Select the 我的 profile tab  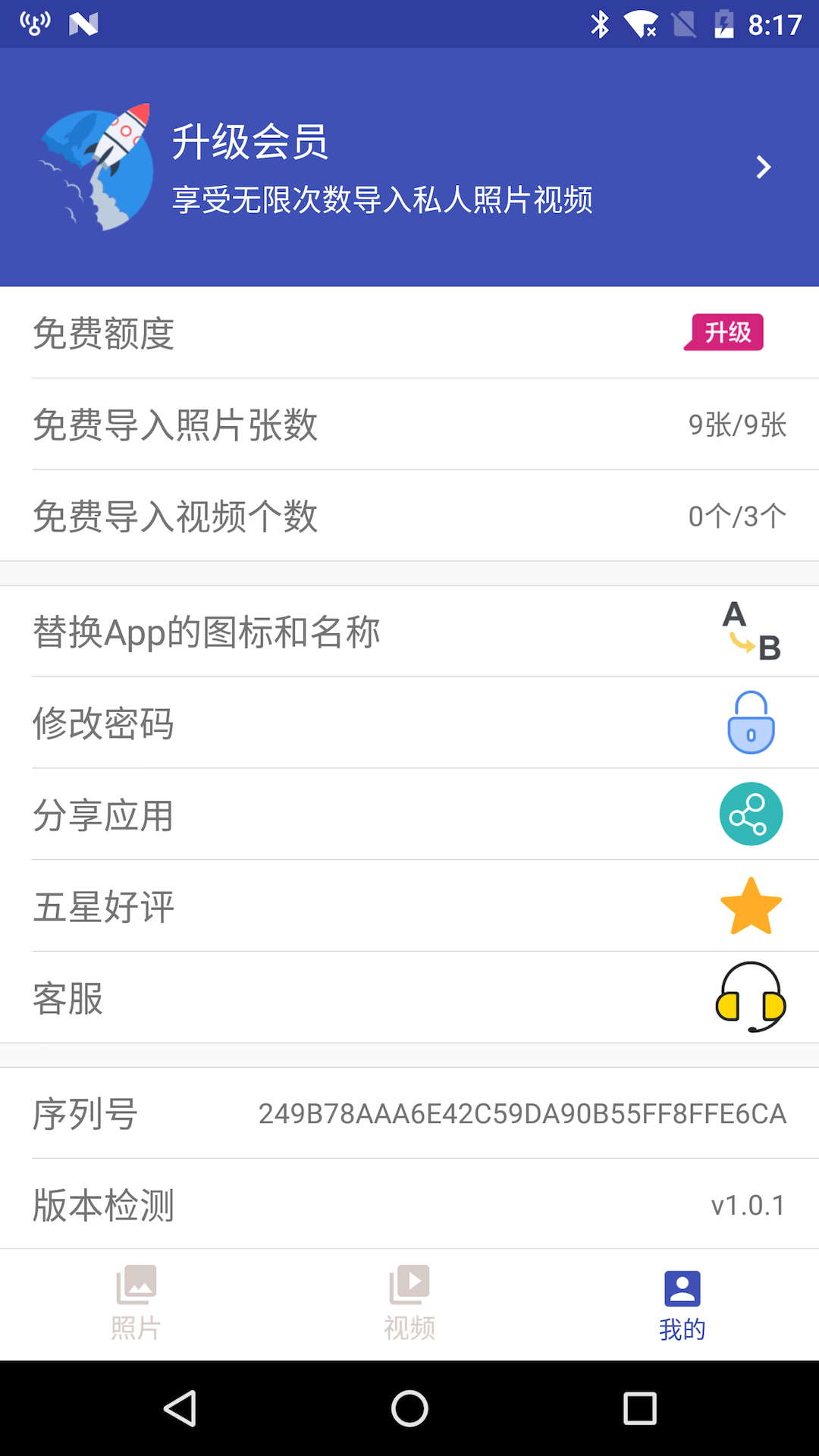(x=682, y=1304)
